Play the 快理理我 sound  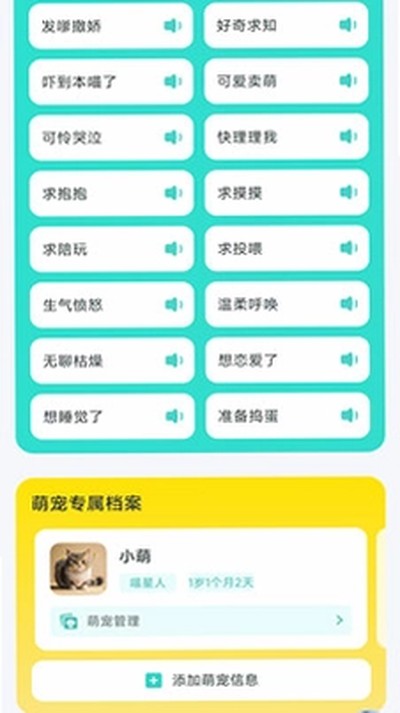[x=286, y=137]
